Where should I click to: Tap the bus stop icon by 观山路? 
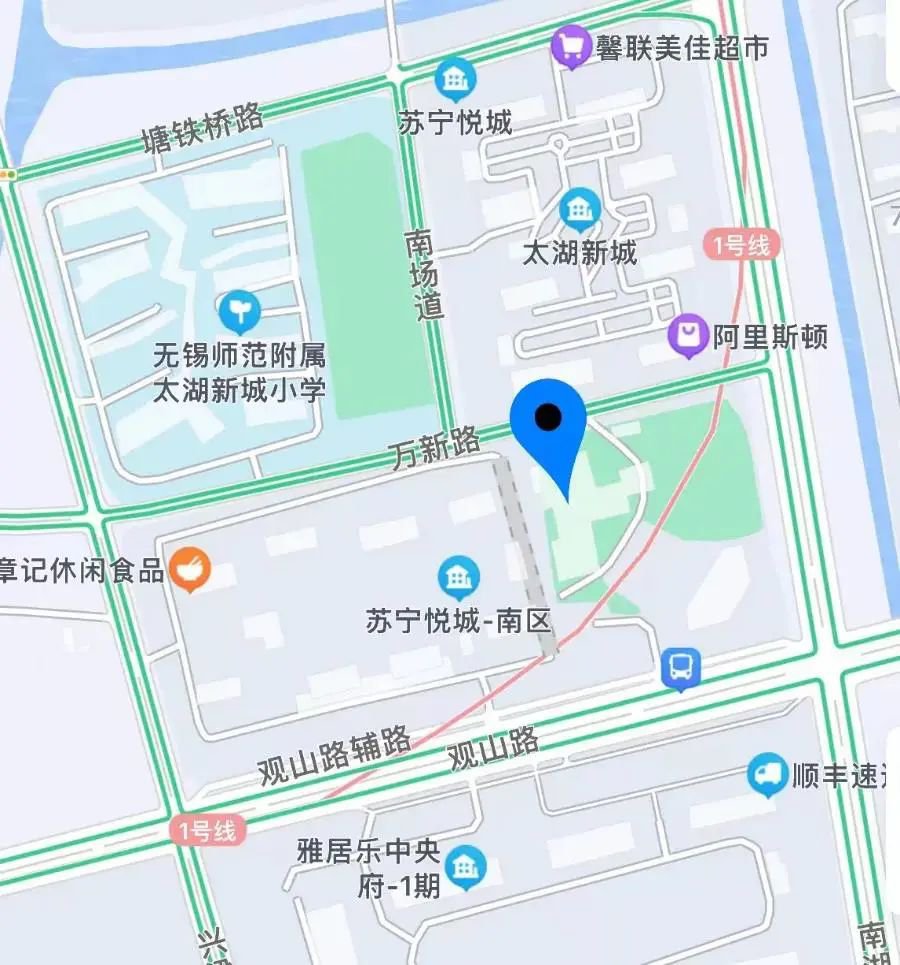[681, 667]
